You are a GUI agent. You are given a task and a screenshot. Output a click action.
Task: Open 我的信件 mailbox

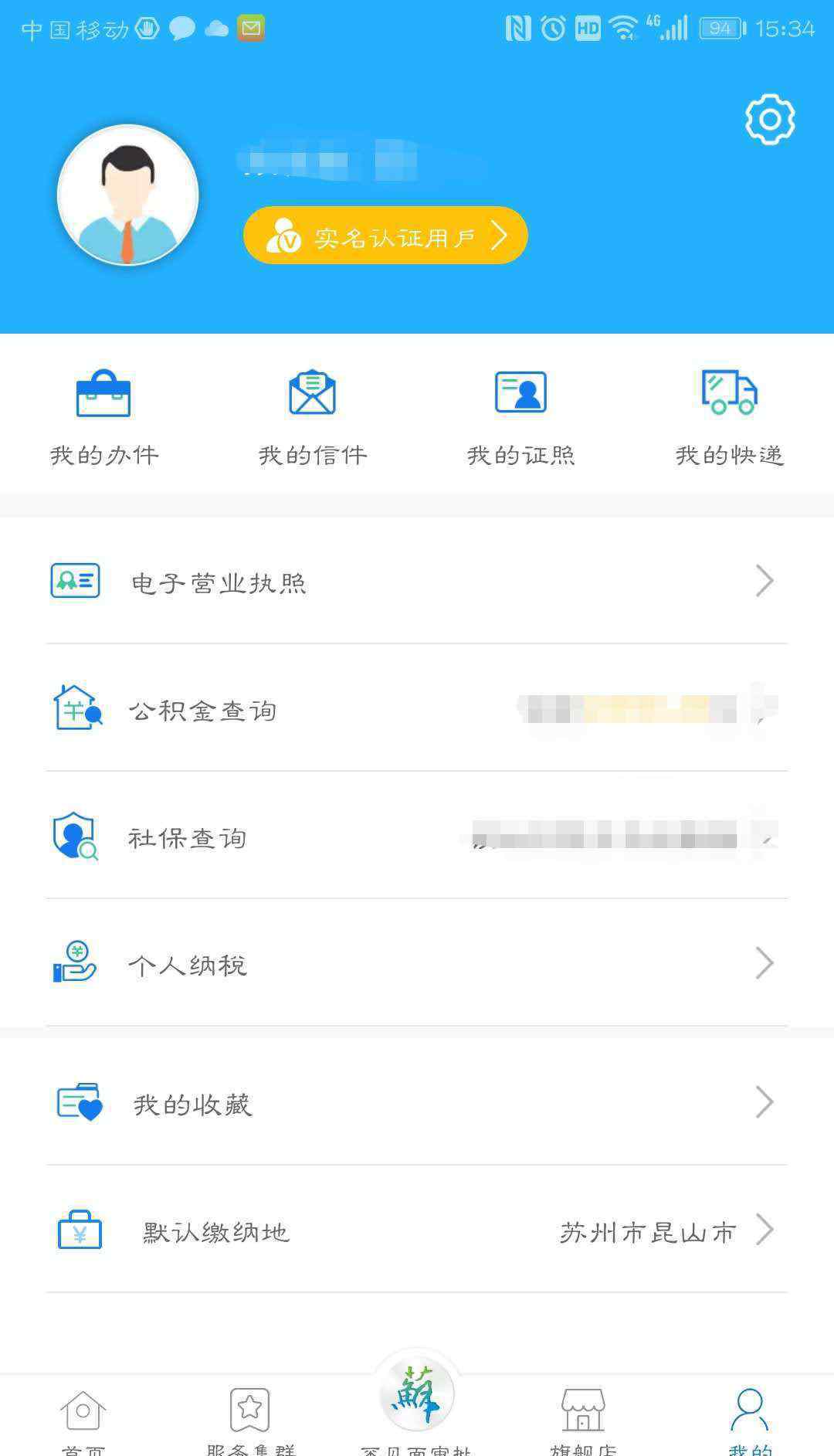313,418
